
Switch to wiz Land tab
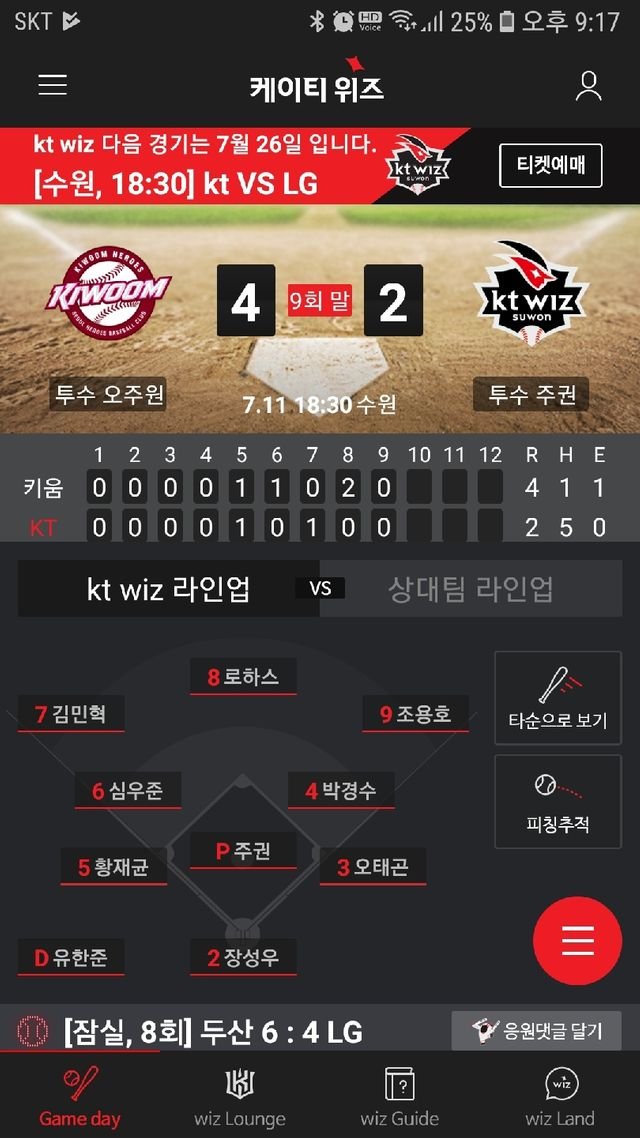coord(560,1097)
